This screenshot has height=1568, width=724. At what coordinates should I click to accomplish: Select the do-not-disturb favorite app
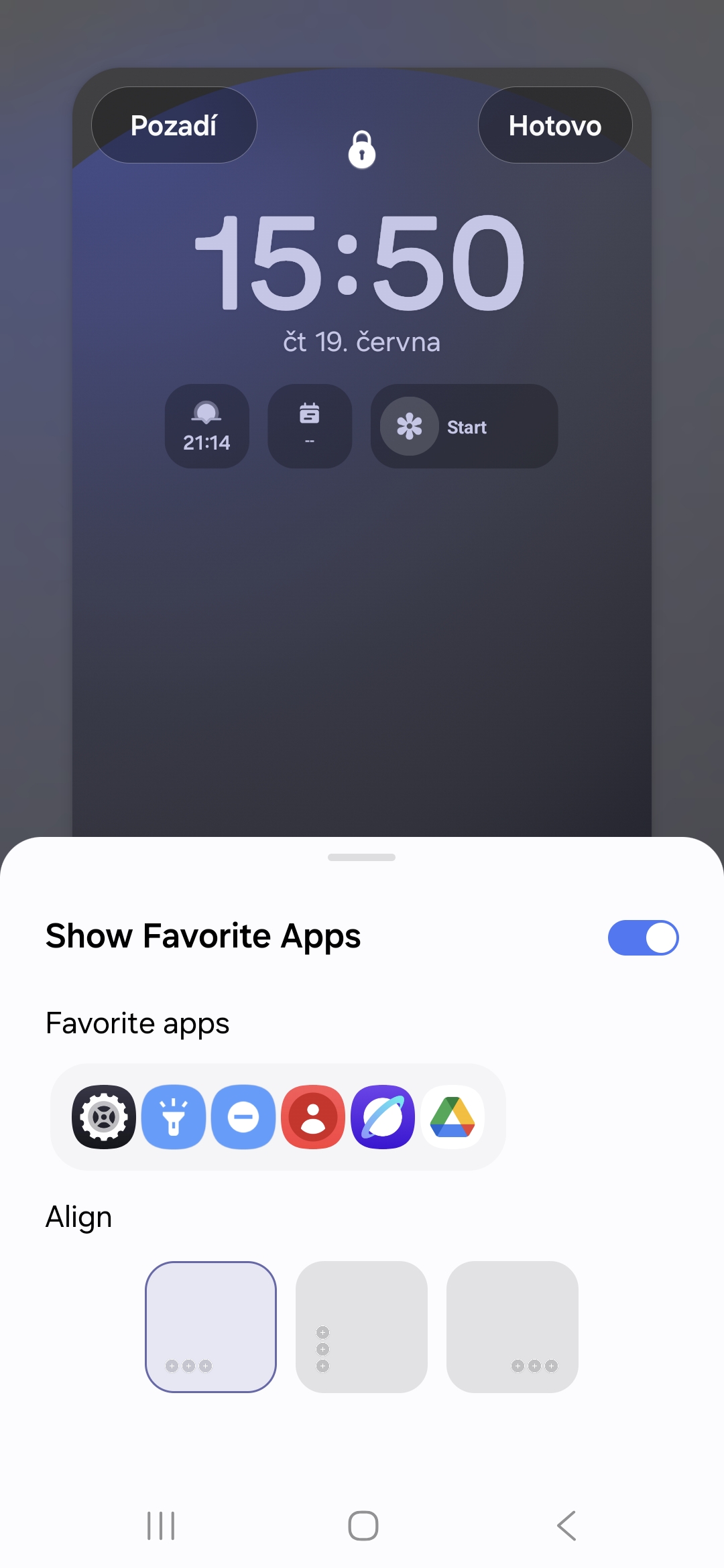(243, 1117)
